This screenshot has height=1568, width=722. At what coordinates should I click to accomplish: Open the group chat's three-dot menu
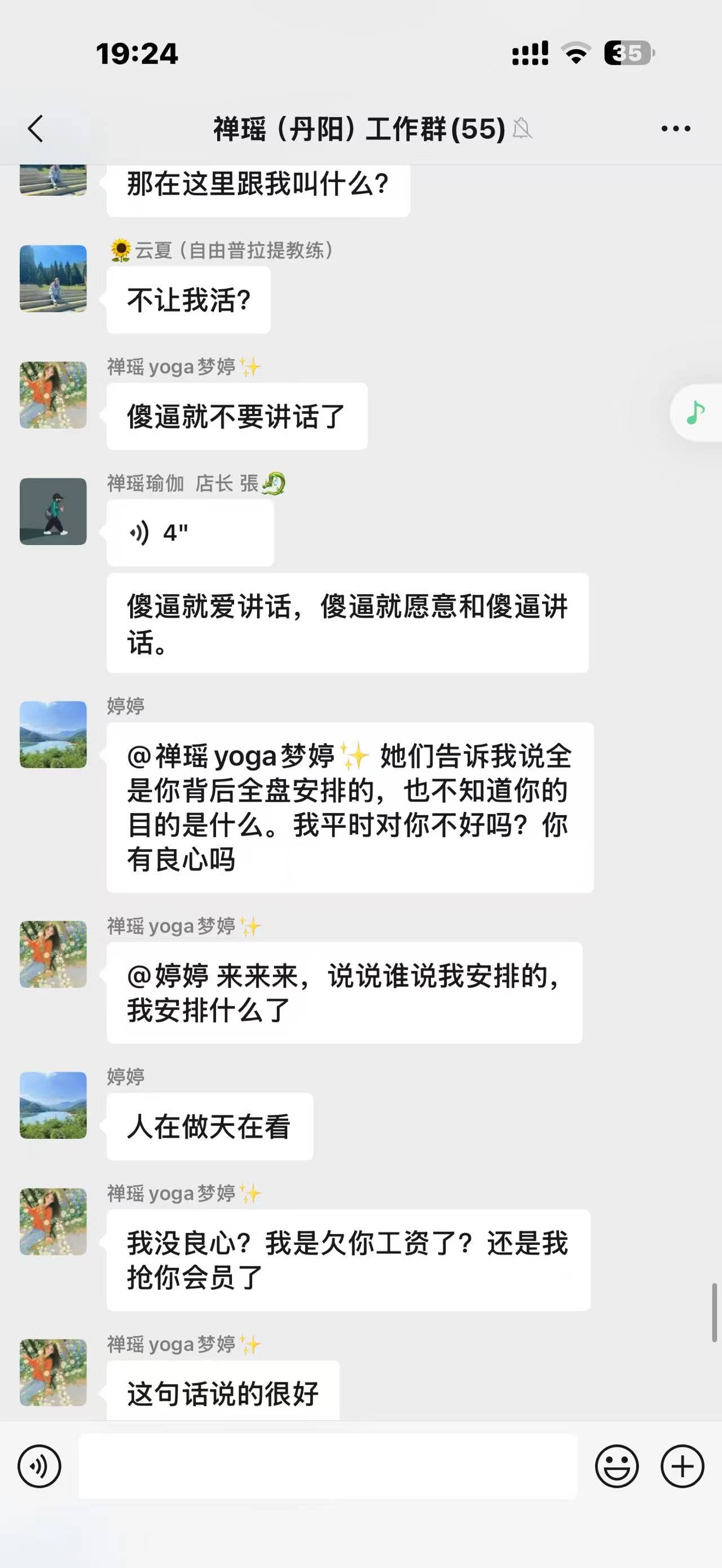click(676, 129)
